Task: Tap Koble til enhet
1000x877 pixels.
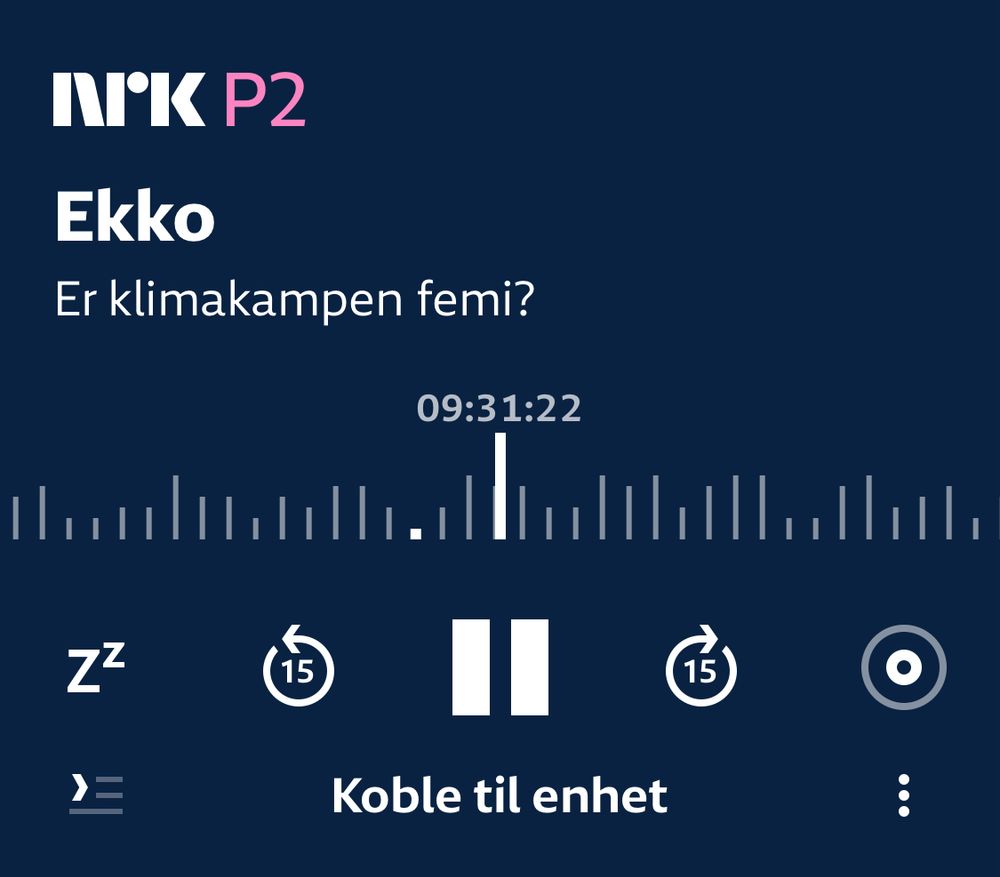Action: point(499,796)
